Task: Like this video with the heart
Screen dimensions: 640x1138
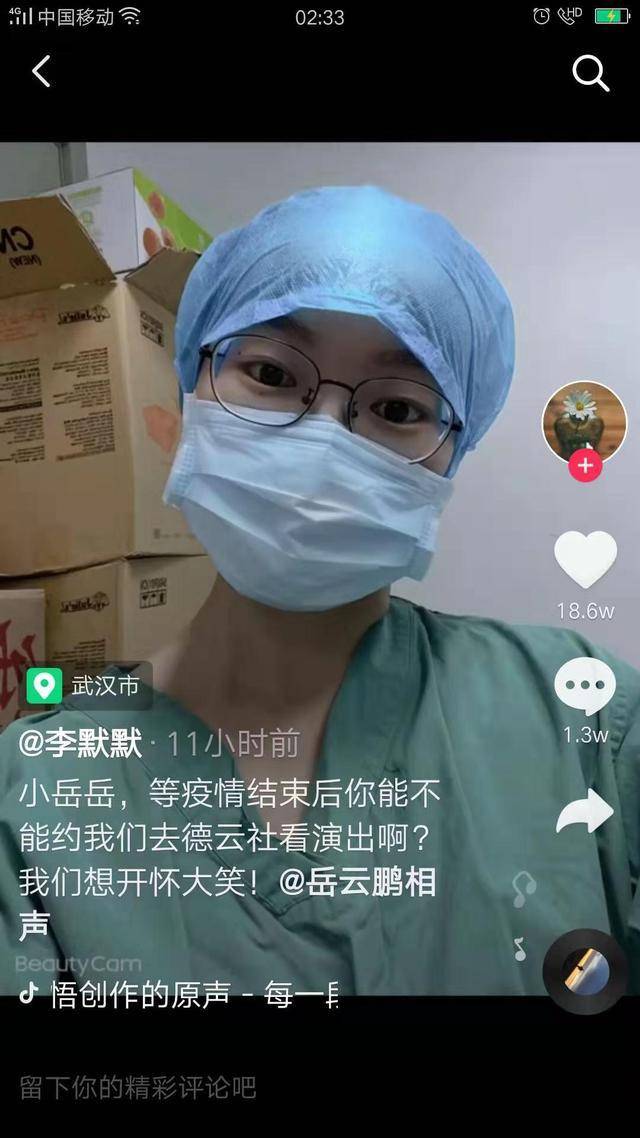Action: pyautogui.click(x=585, y=560)
